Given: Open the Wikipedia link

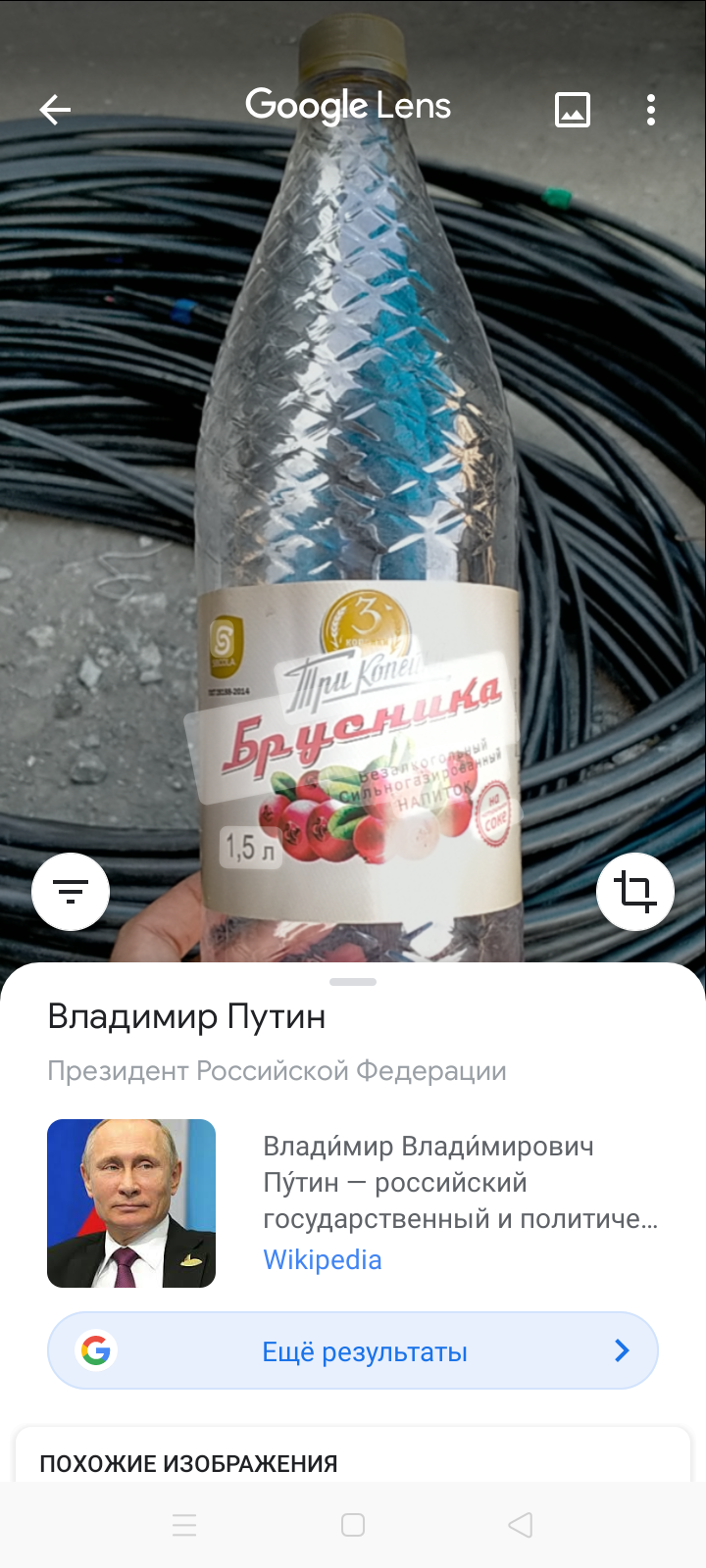Looking at the screenshot, I should [x=322, y=1259].
